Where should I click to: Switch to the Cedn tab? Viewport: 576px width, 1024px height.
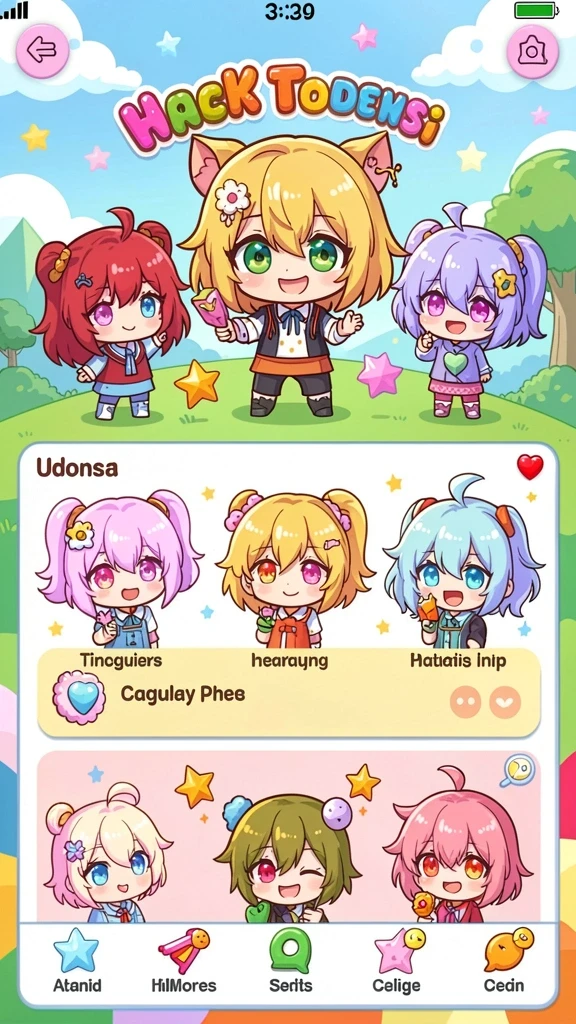pos(506,960)
